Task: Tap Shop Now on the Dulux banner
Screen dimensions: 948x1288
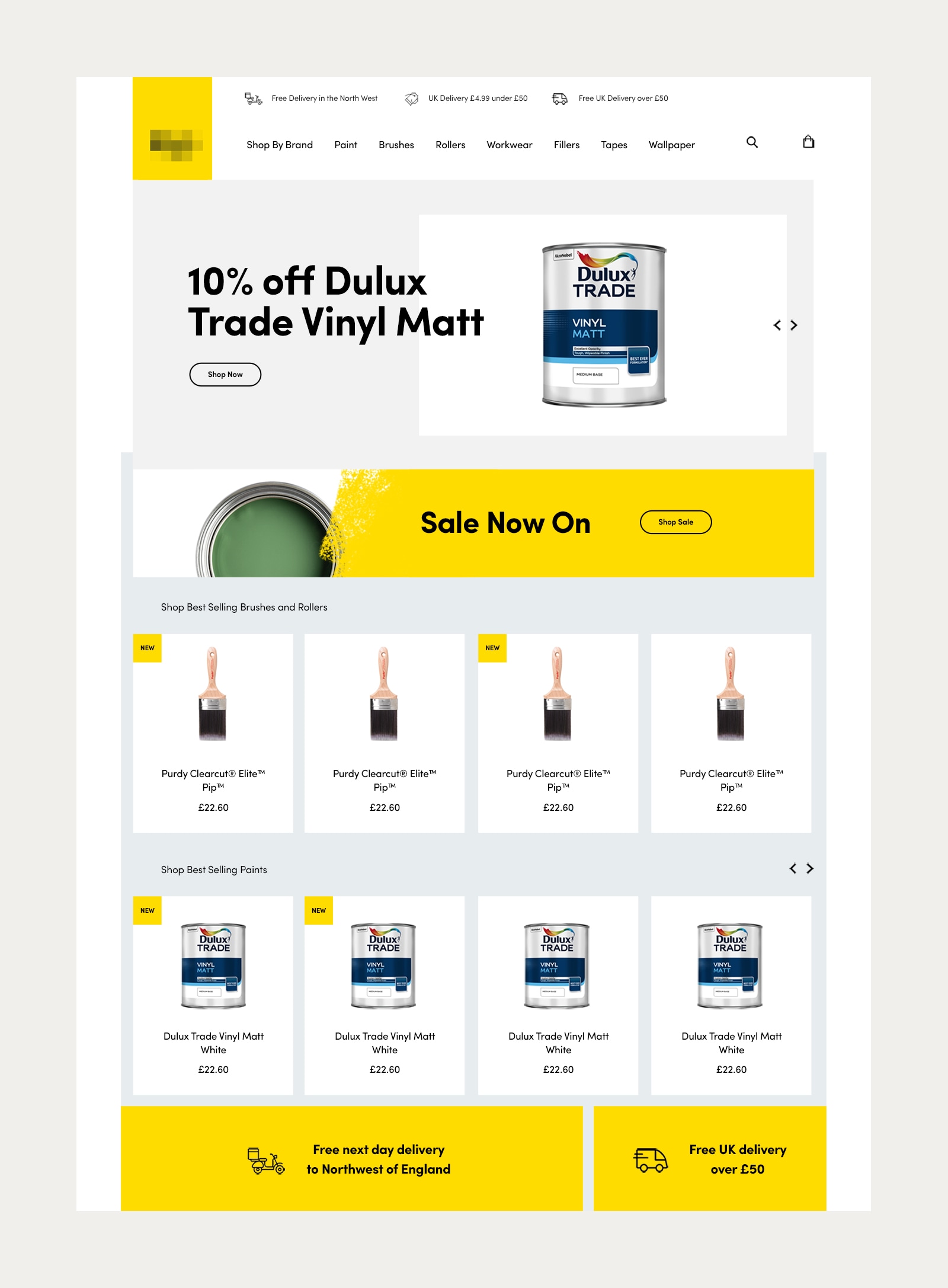Action: pyautogui.click(x=225, y=375)
